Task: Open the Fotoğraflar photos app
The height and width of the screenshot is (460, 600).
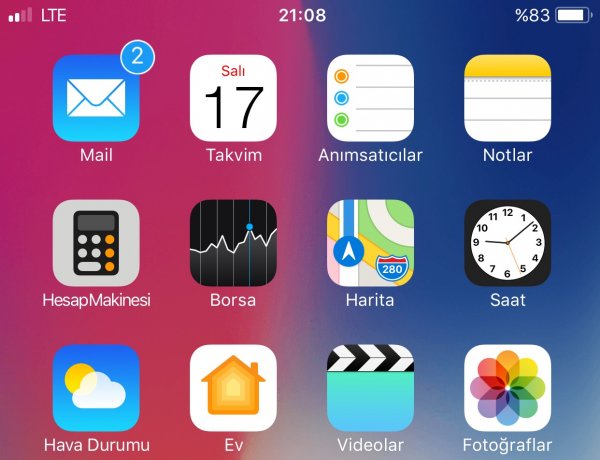Action: pyautogui.click(x=507, y=388)
